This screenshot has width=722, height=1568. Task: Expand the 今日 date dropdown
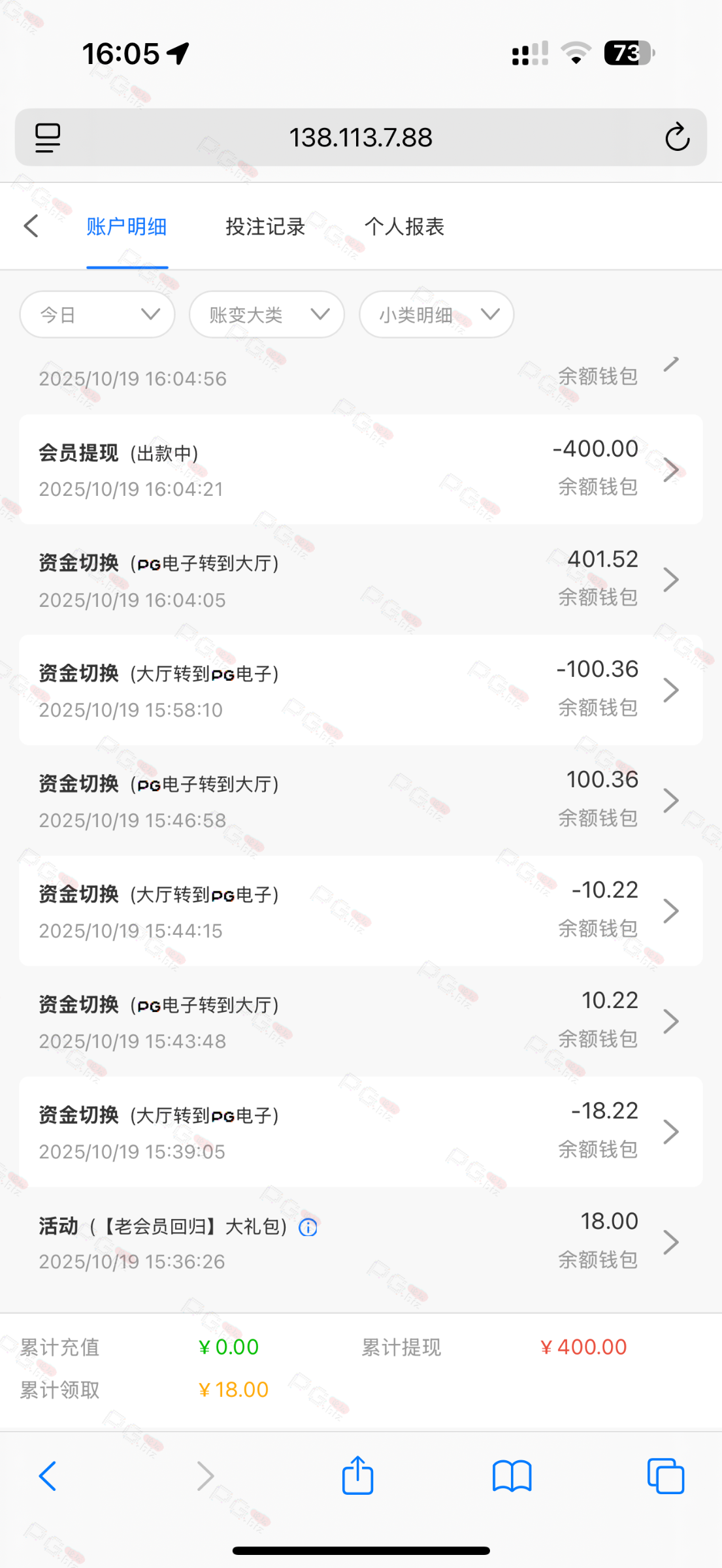click(97, 315)
